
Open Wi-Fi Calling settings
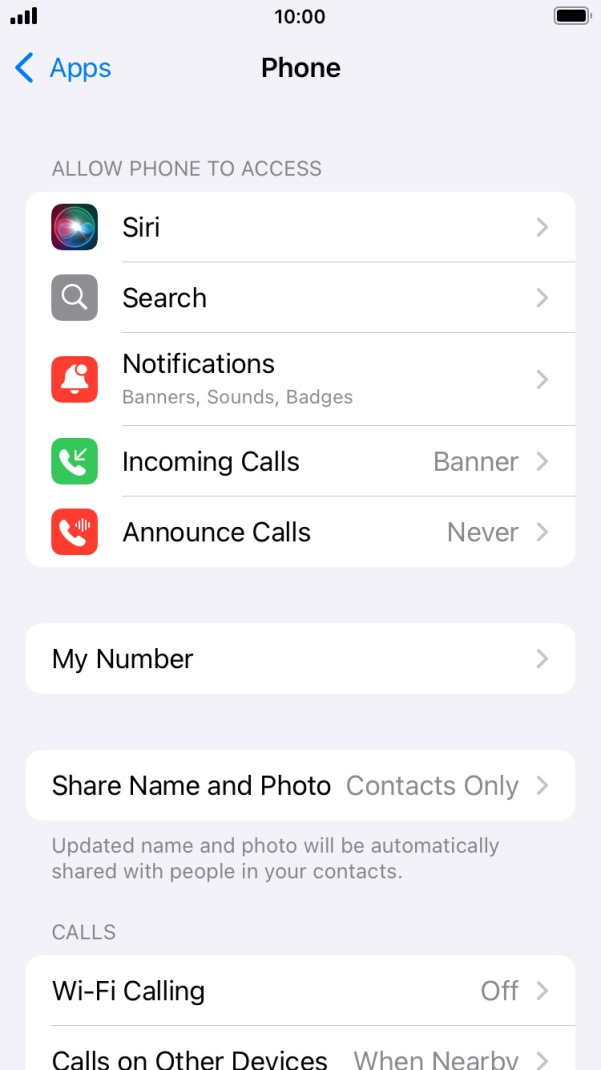tap(300, 991)
